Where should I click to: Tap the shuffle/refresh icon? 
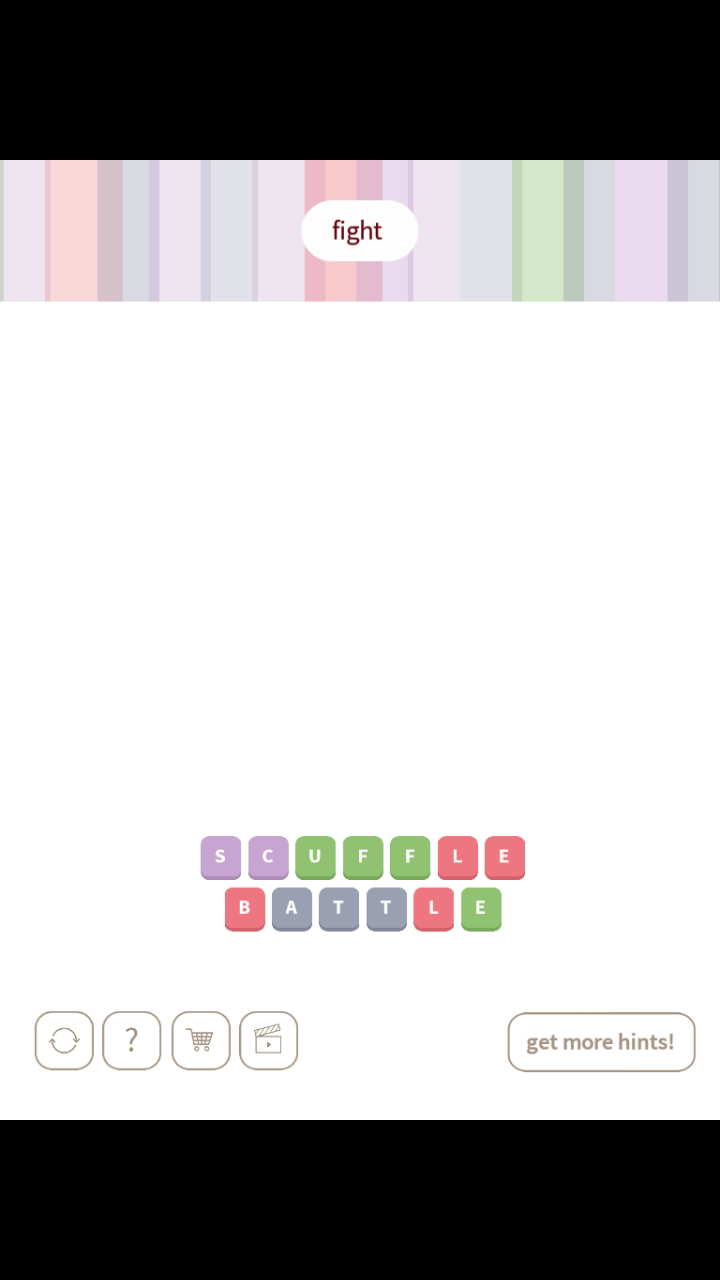point(64,1041)
